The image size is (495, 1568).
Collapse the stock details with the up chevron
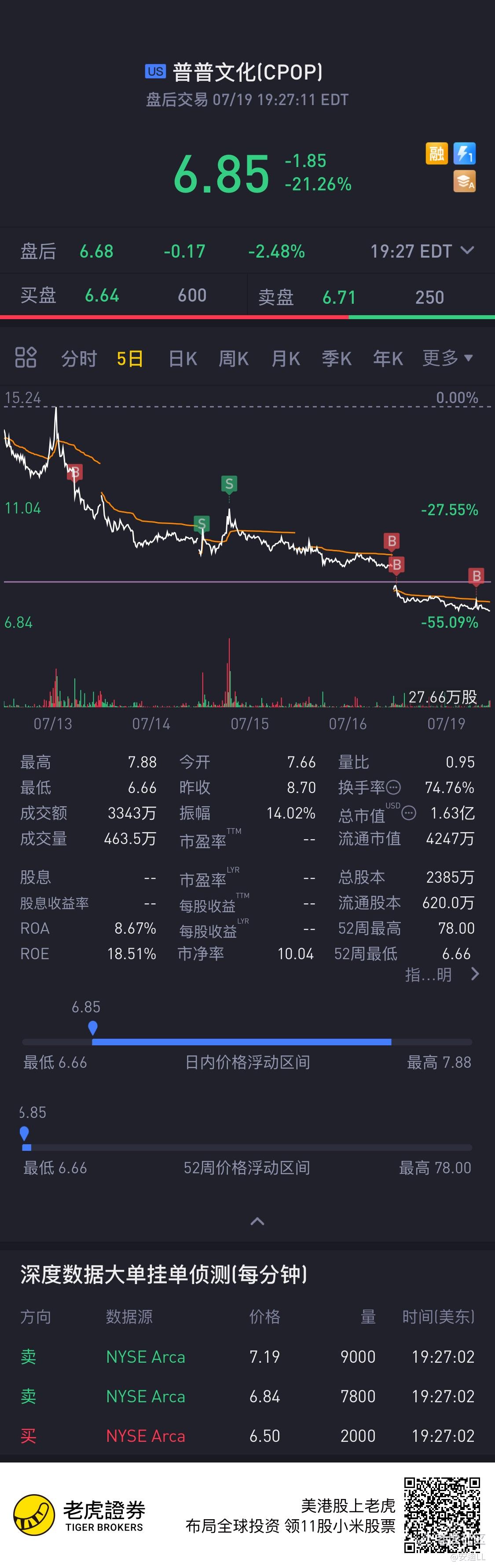pos(257,1220)
